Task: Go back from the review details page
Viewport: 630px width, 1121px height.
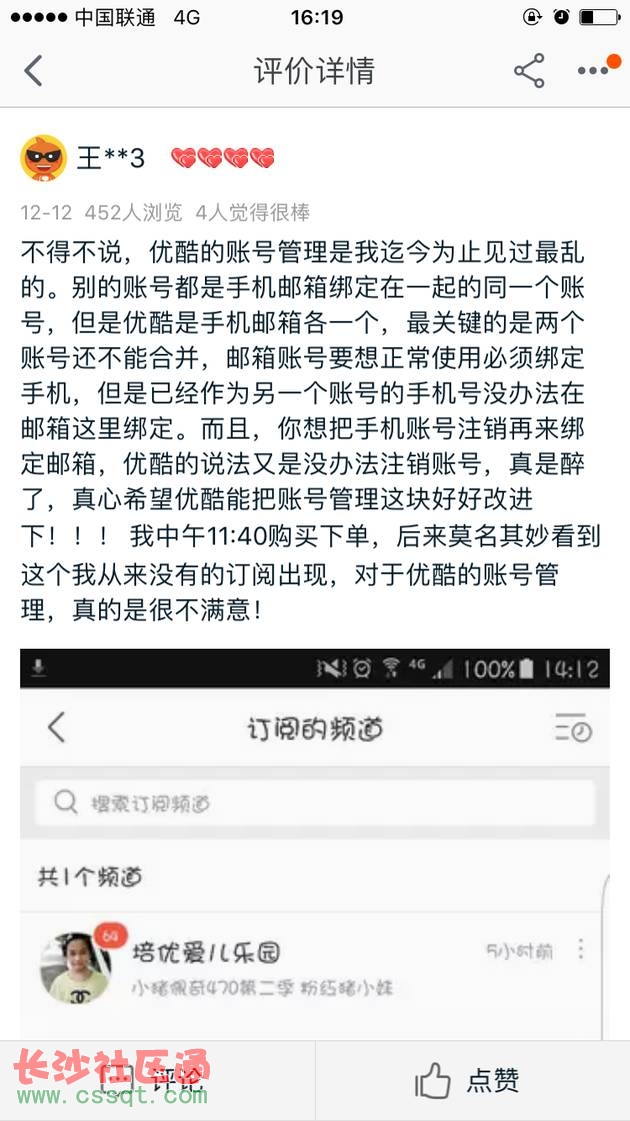Action: (x=33, y=71)
